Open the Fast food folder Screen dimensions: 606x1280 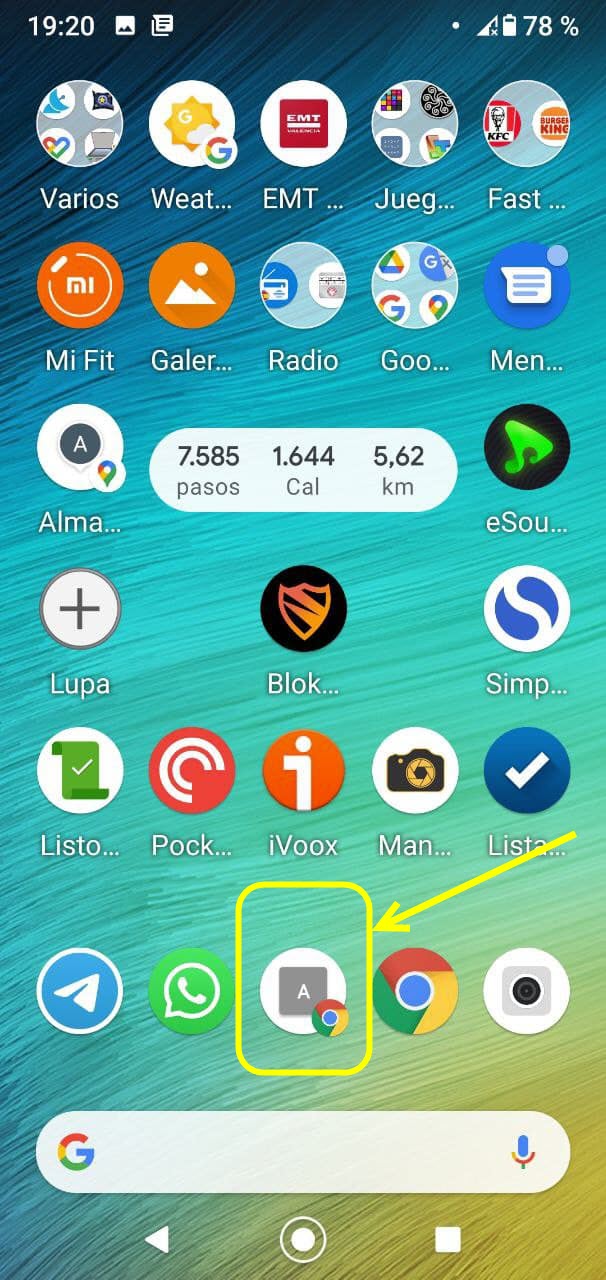coord(526,124)
